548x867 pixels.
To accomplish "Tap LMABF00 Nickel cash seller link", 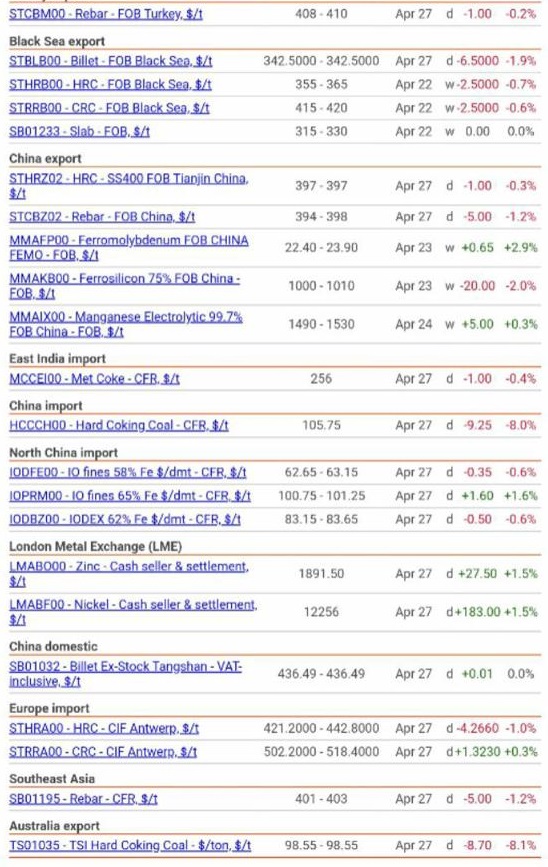I will pyautogui.click(x=133, y=612).
